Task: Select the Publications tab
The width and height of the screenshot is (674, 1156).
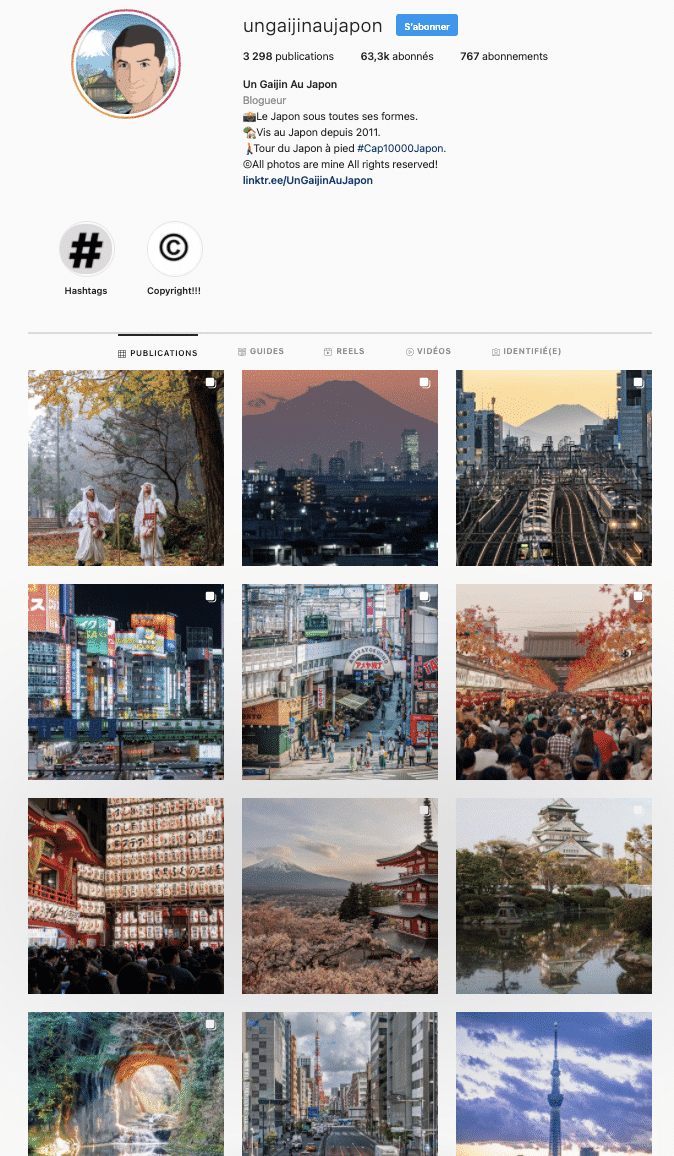Action: coord(158,353)
